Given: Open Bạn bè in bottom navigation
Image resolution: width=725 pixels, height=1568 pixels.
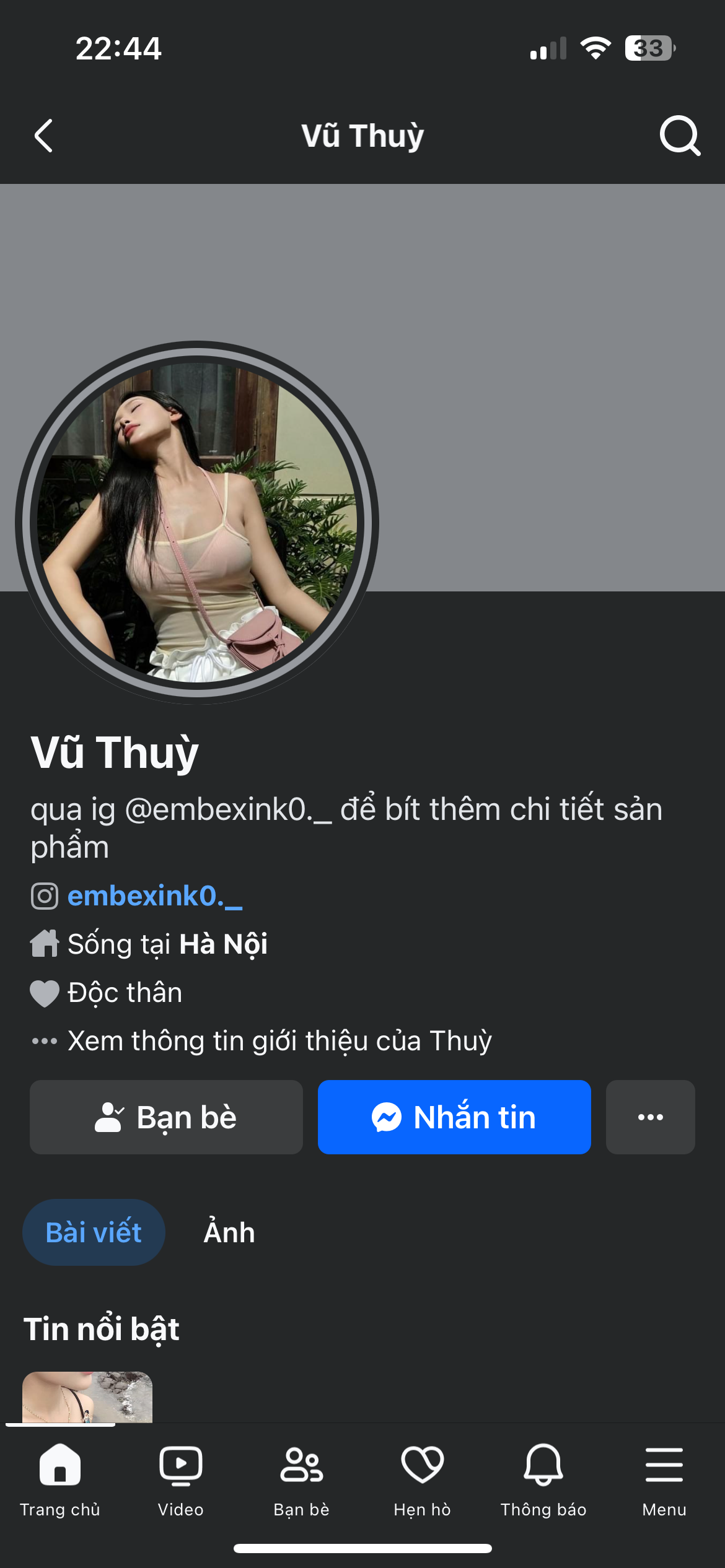Looking at the screenshot, I should click(302, 1477).
